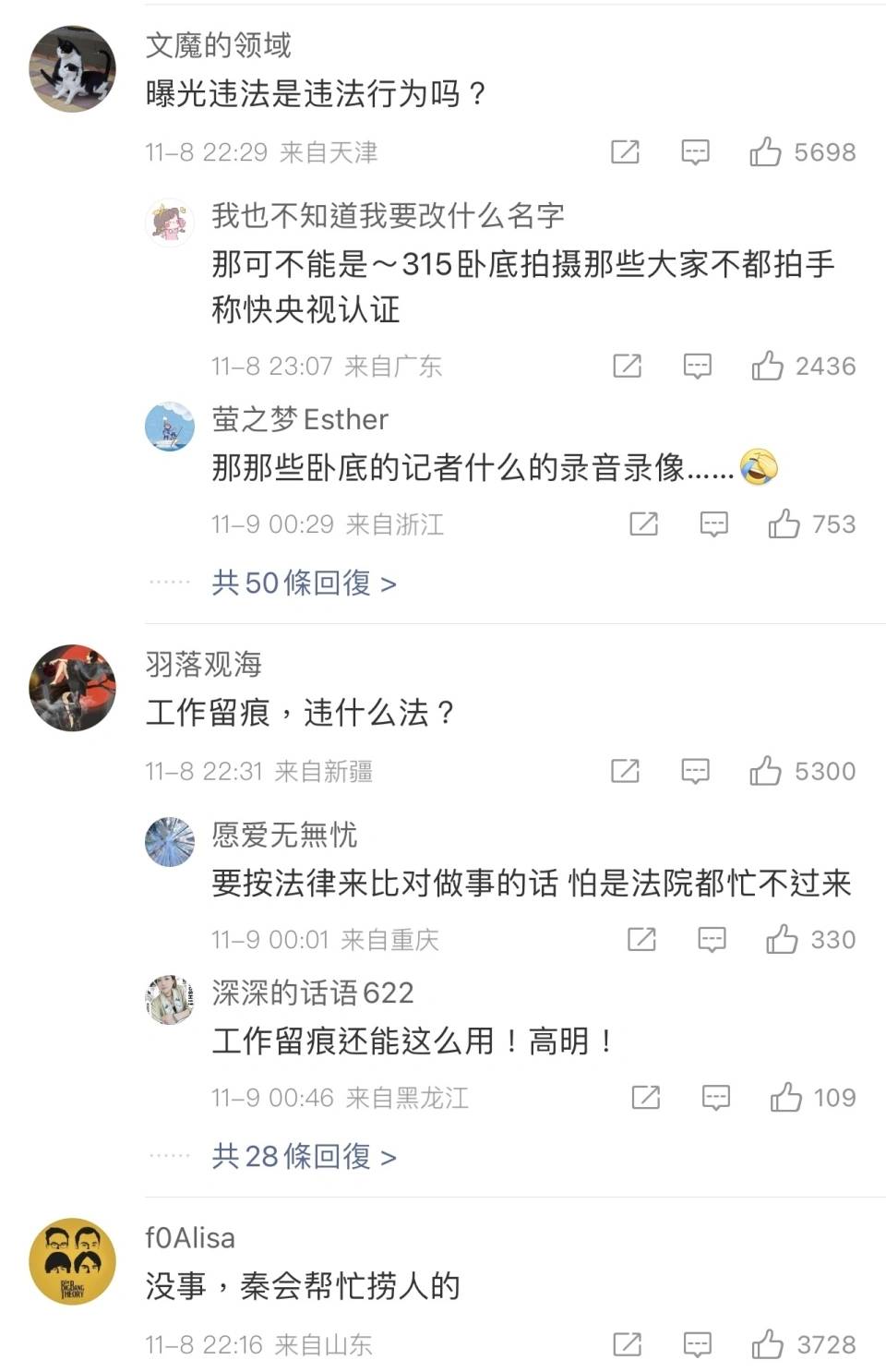
Task: Expand the 共50條回復 replies link
Action: point(304,583)
